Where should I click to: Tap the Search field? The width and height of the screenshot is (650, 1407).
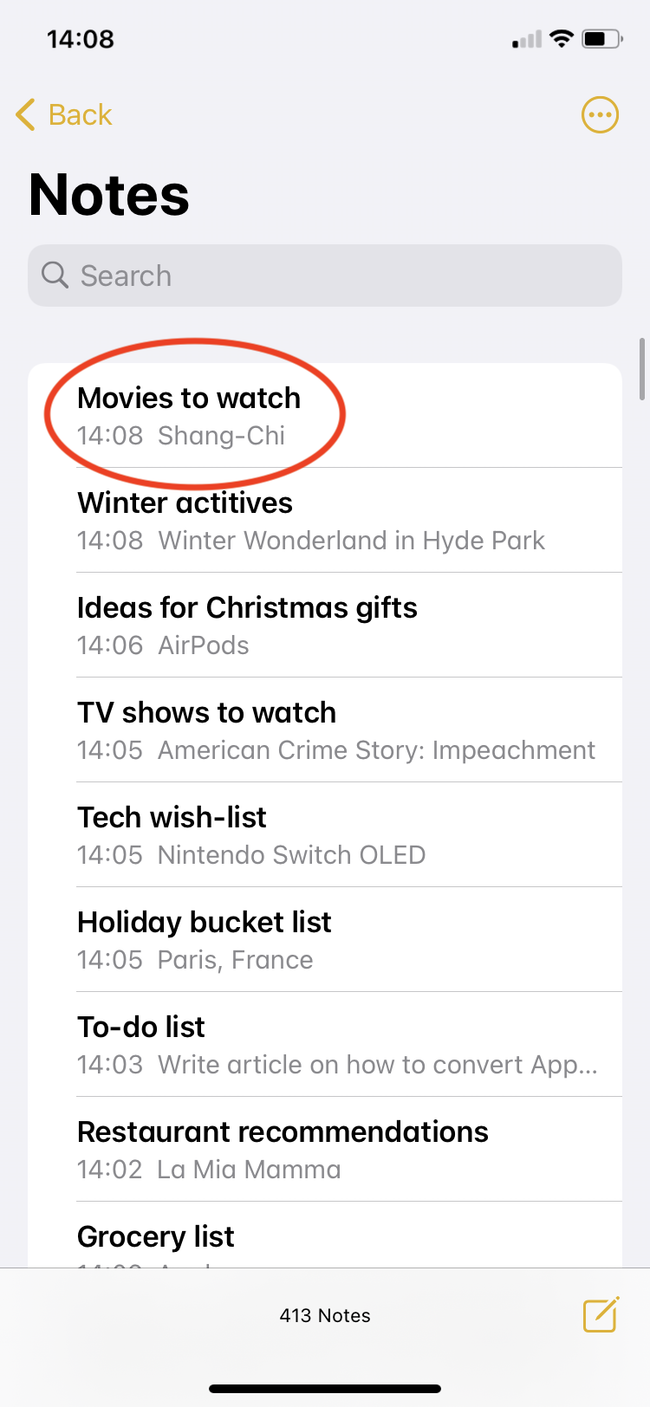pyautogui.click(x=325, y=276)
